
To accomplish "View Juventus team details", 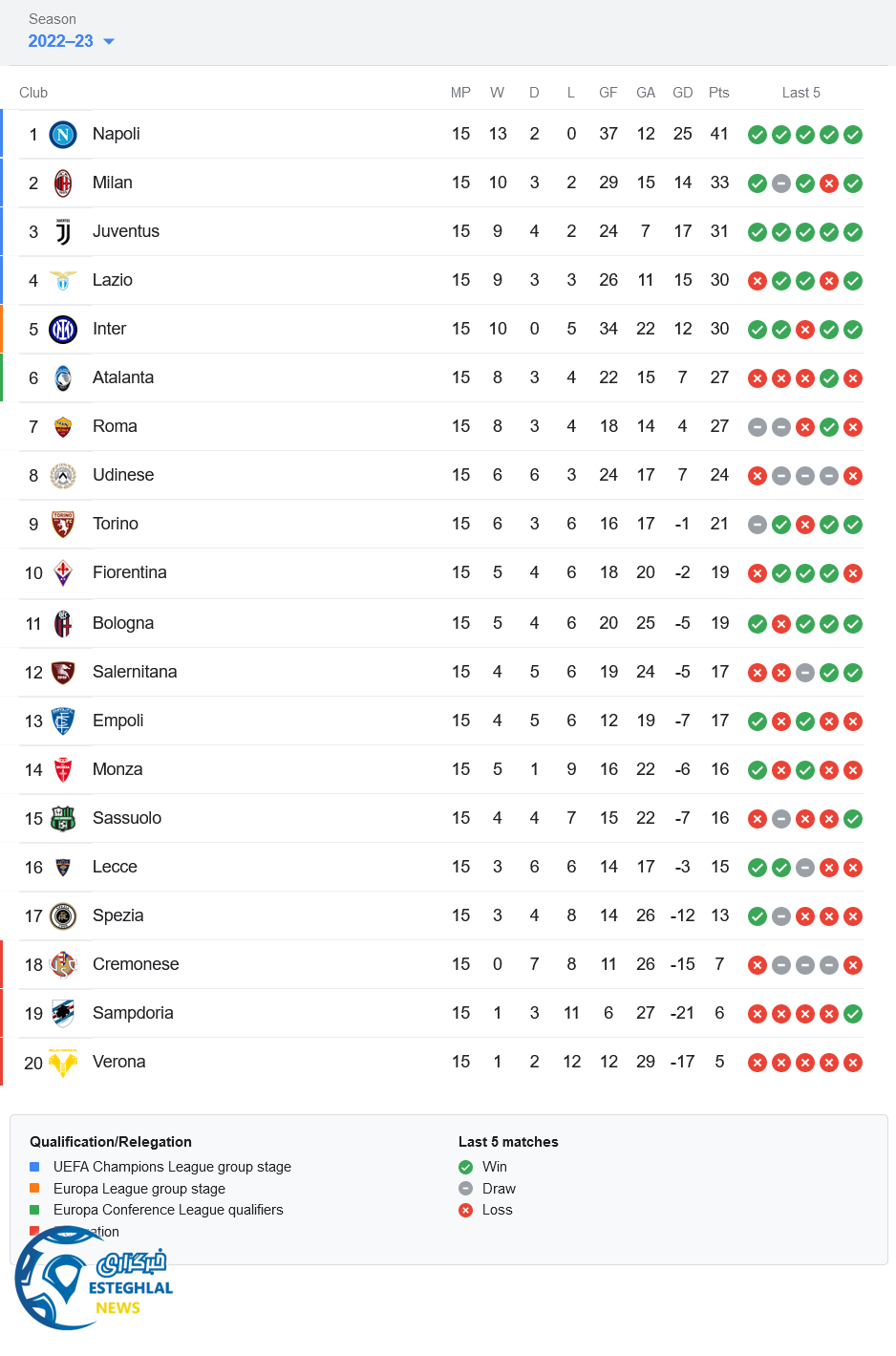I will 125,231.
